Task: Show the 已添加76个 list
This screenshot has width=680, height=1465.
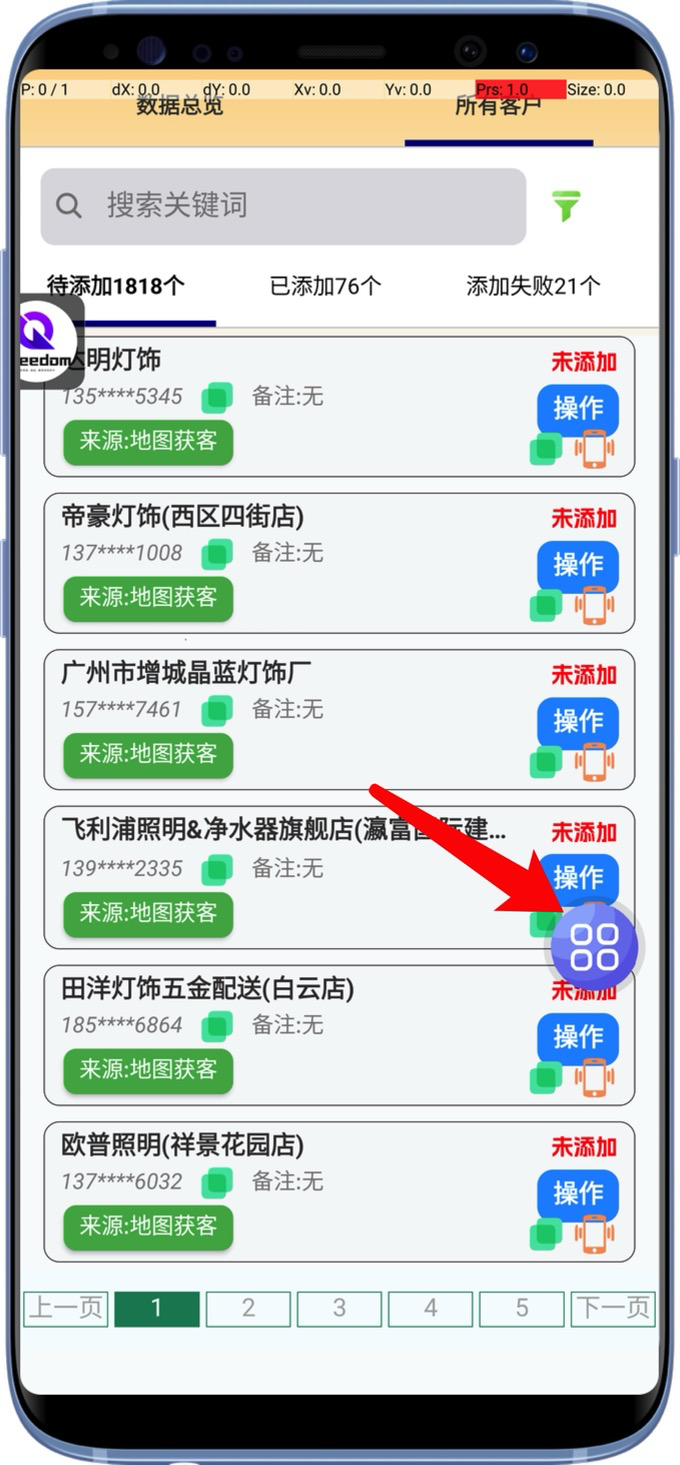Action: 326,286
